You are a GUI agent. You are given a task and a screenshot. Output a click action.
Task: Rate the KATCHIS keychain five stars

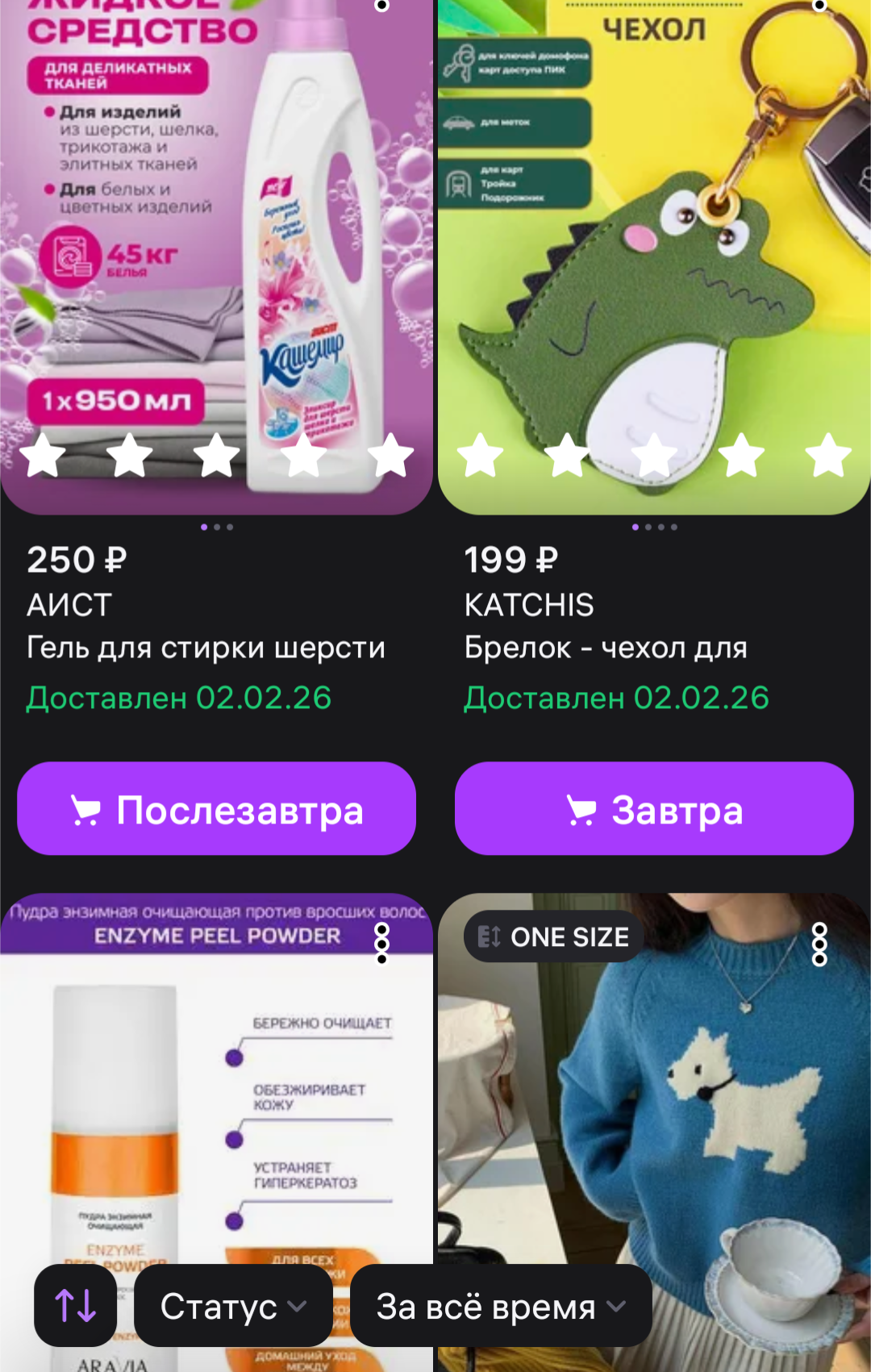pyautogui.click(x=828, y=455)
